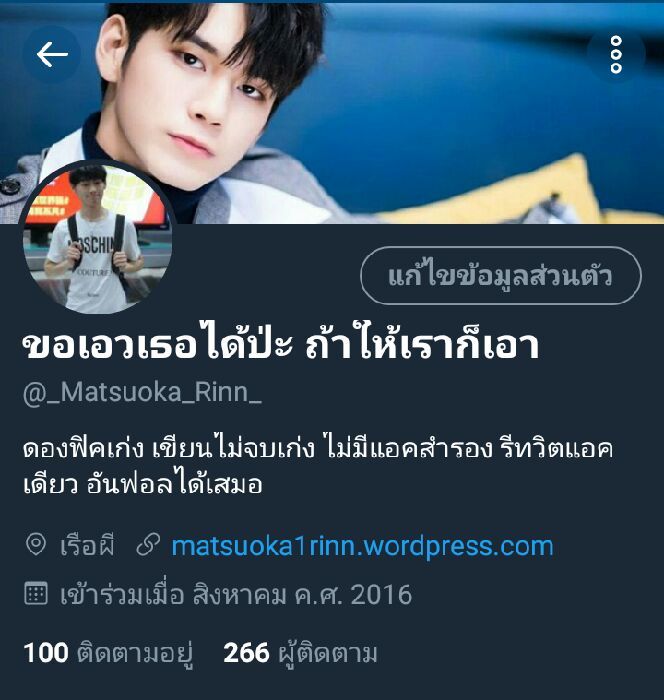The height and width of the screenshot is (700, 664).
Task: Open the three-dot overflow menu
Action: (x=616, y=54)
